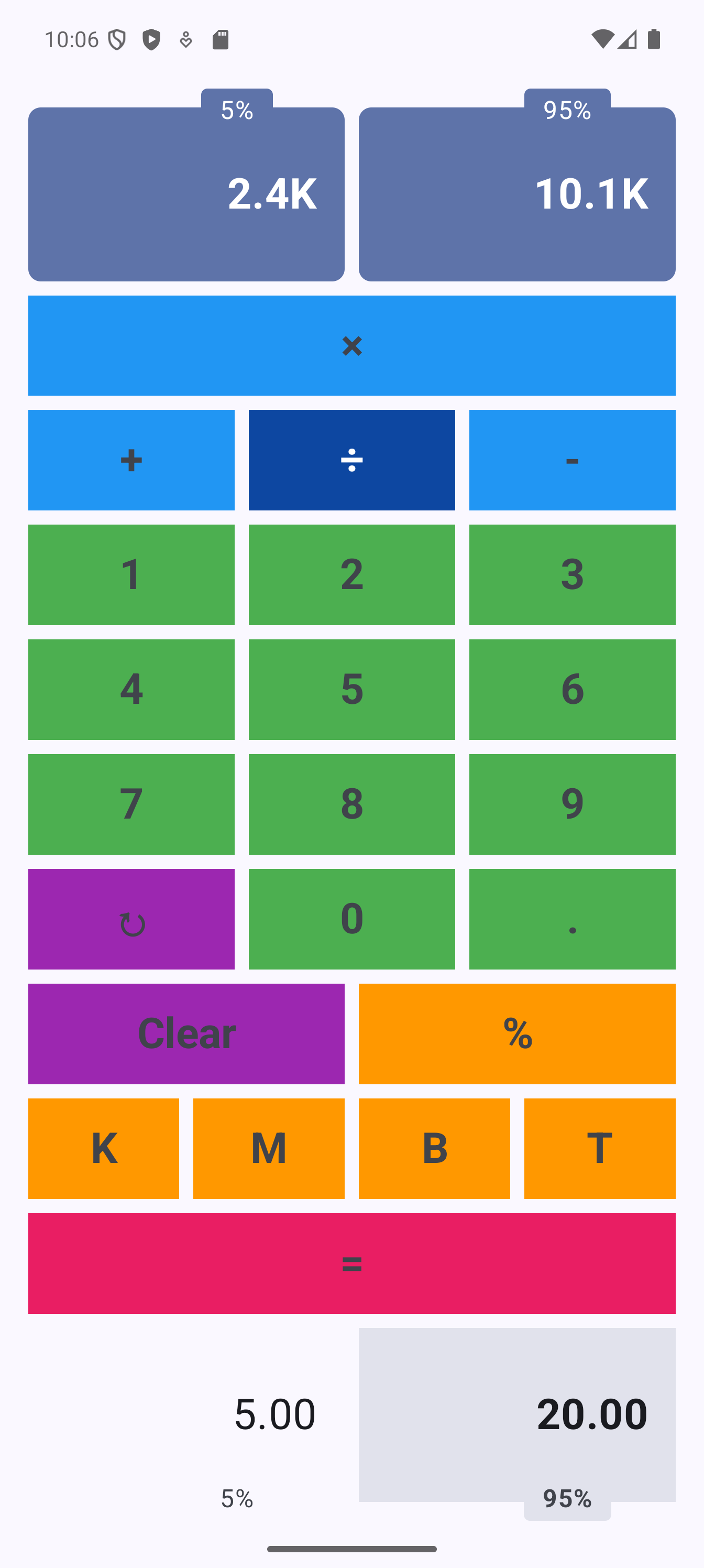Image resolution: width=704 pixels, height=1568 pixels.
Task: Apply the M millions suffix
Action: click(269, 1148)
